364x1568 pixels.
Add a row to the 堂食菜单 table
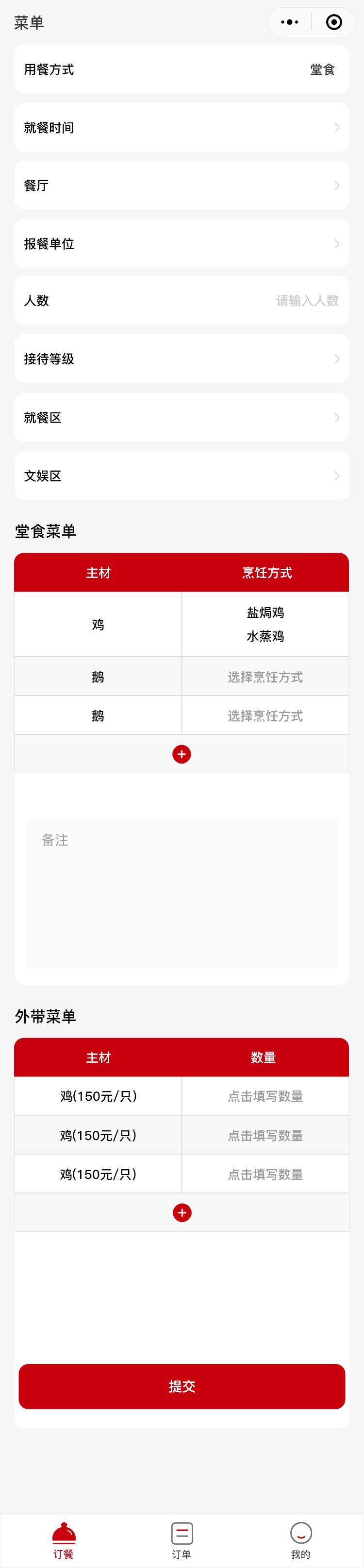click(182, 754)
